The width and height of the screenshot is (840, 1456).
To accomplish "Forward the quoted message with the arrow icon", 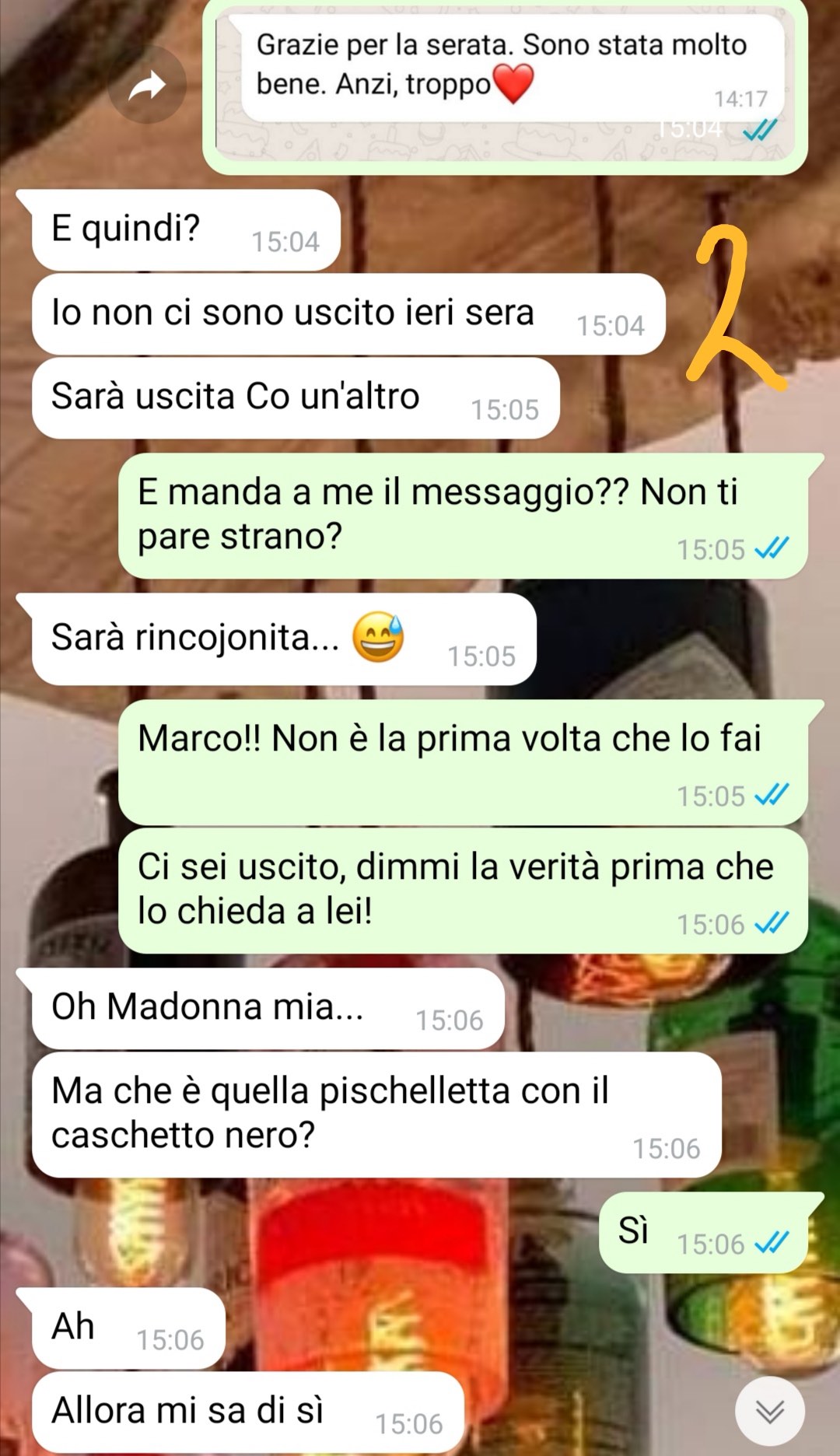I will coord(147,85).
